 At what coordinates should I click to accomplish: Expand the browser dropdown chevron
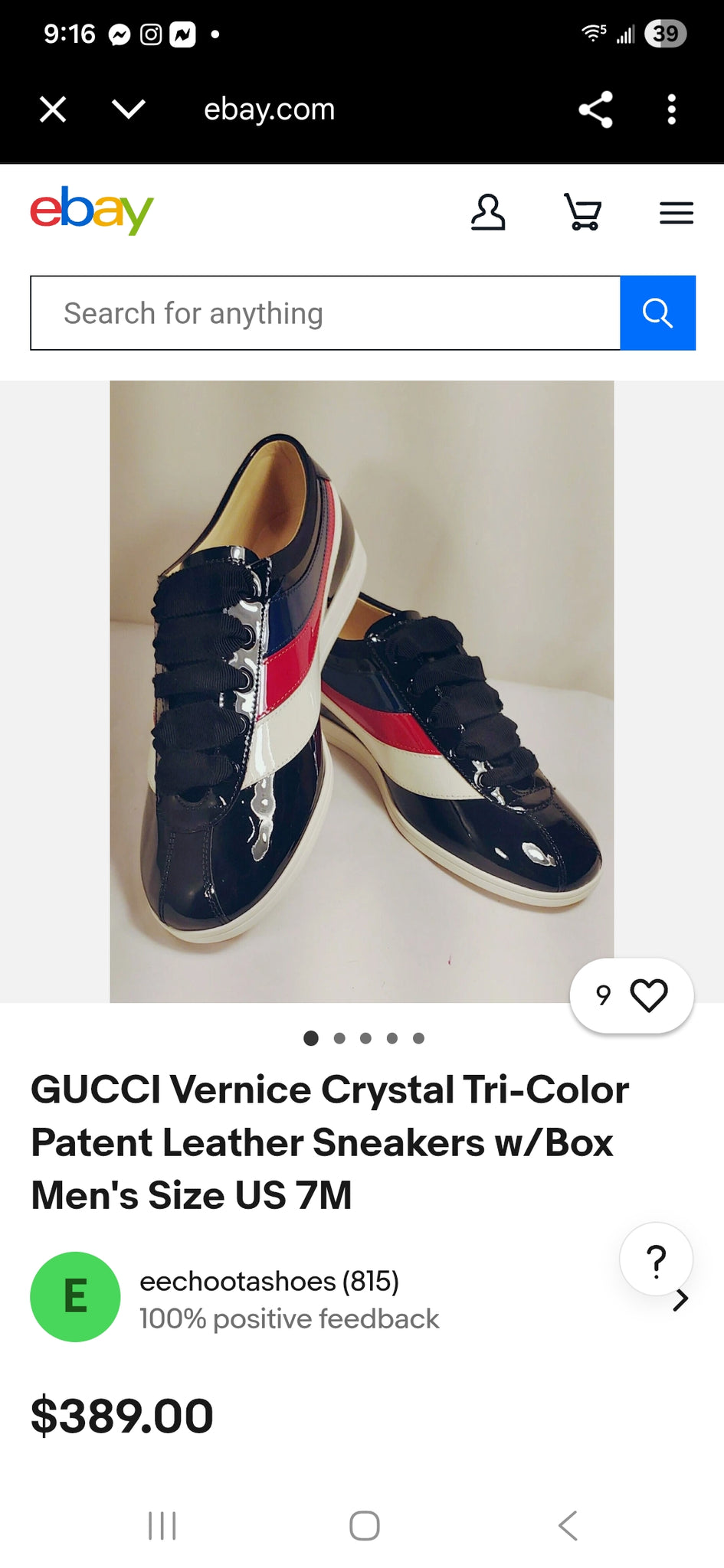coord(128,109)
